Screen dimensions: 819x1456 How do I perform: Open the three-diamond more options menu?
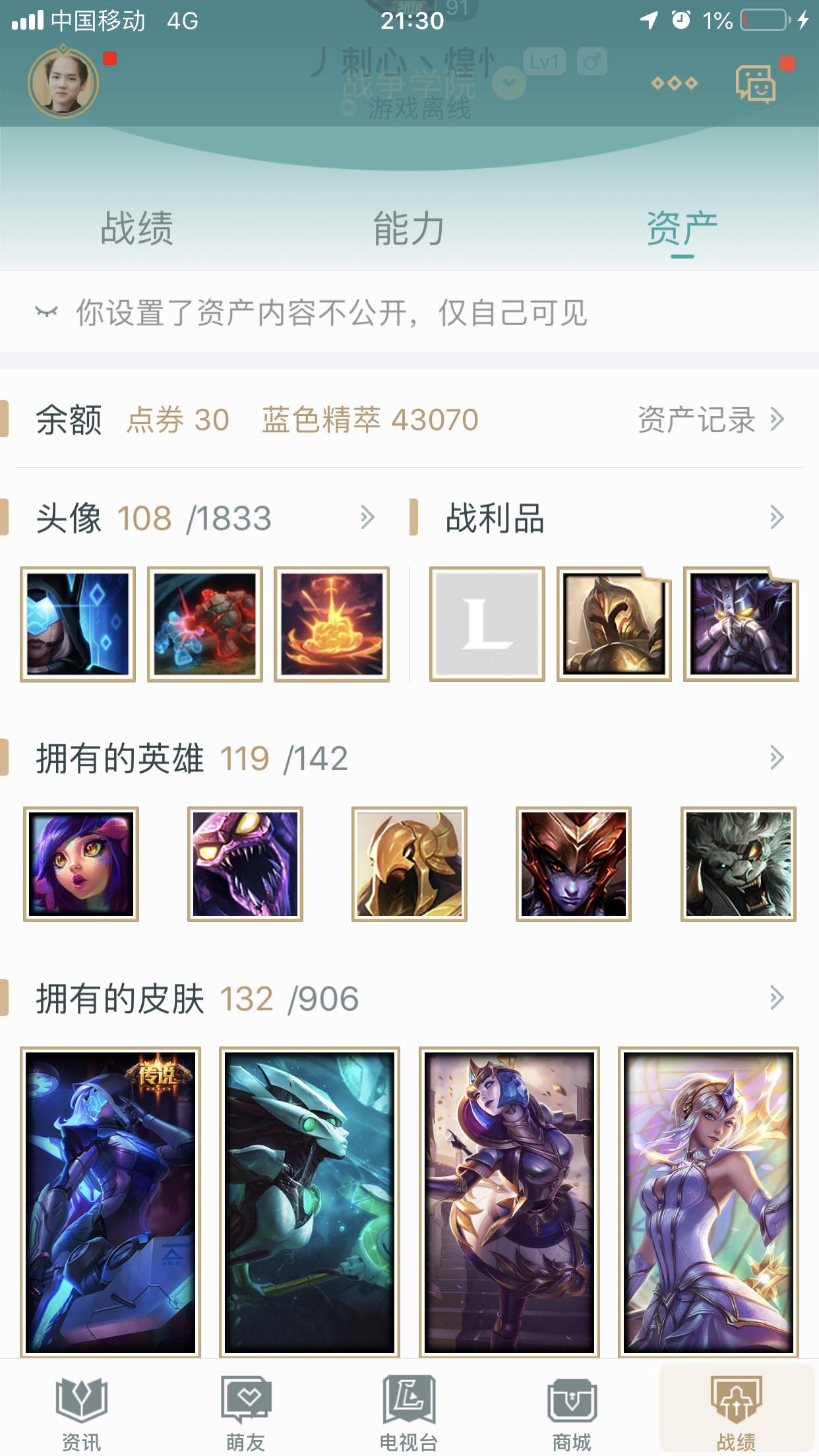pos(674,83)
